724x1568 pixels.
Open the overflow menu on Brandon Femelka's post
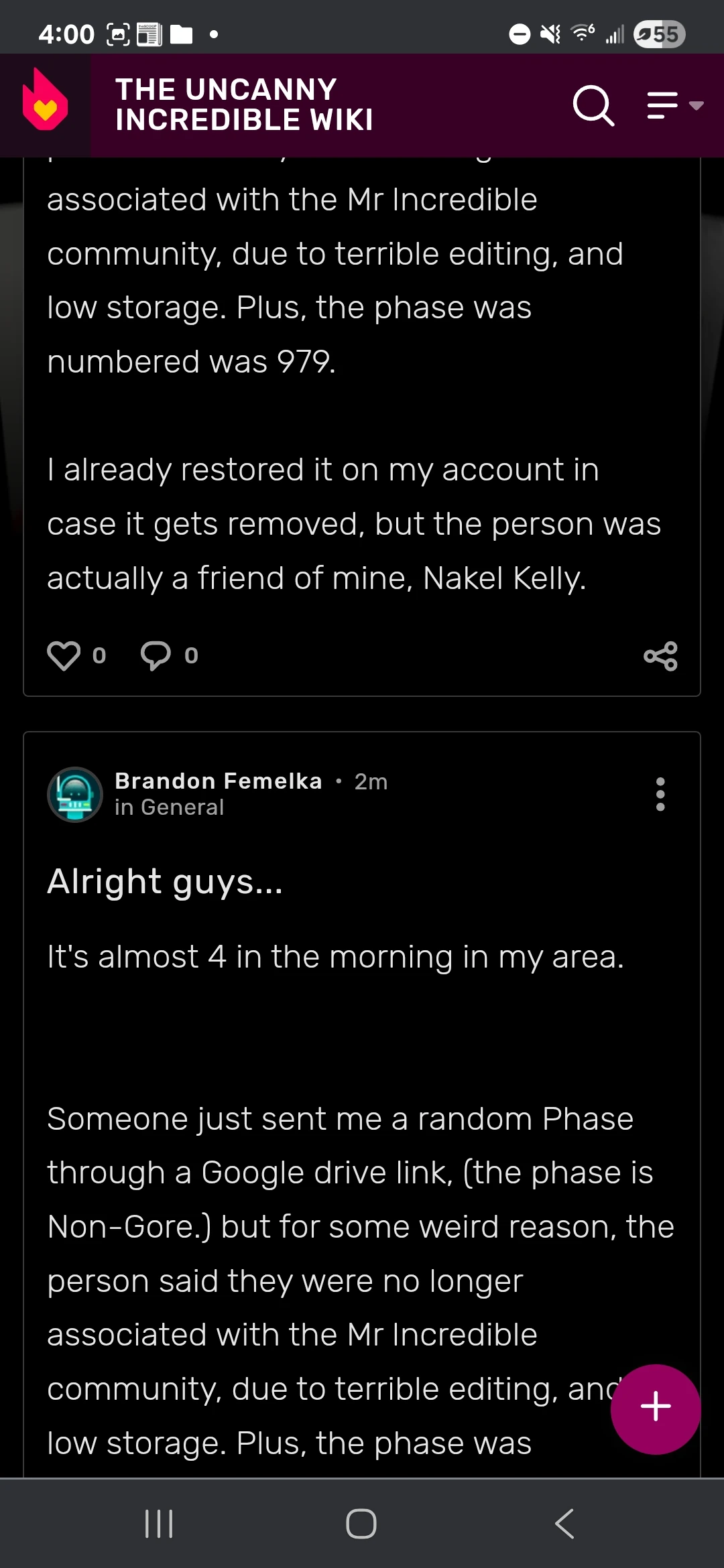(660, 795)
